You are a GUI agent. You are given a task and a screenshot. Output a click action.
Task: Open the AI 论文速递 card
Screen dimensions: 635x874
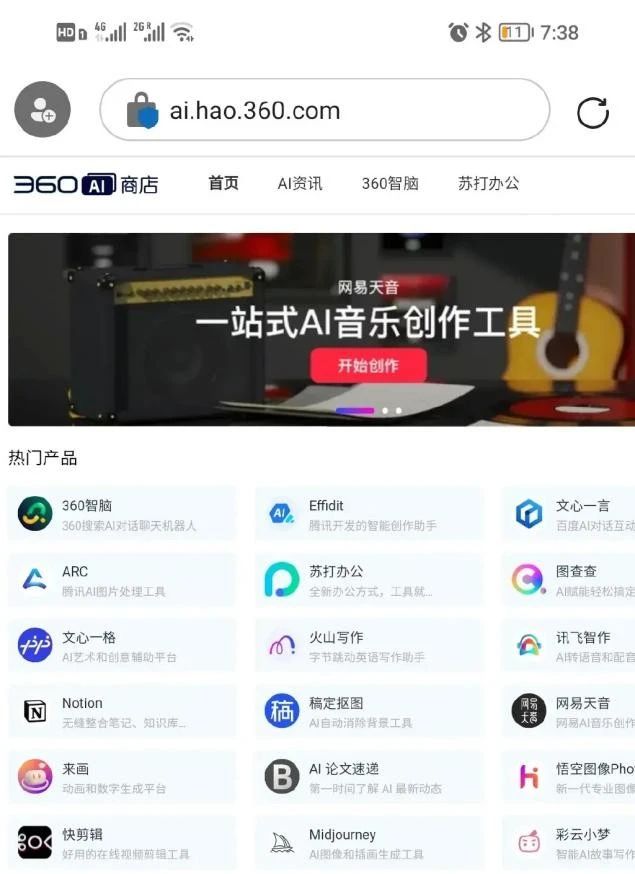(x=368, y=777)
